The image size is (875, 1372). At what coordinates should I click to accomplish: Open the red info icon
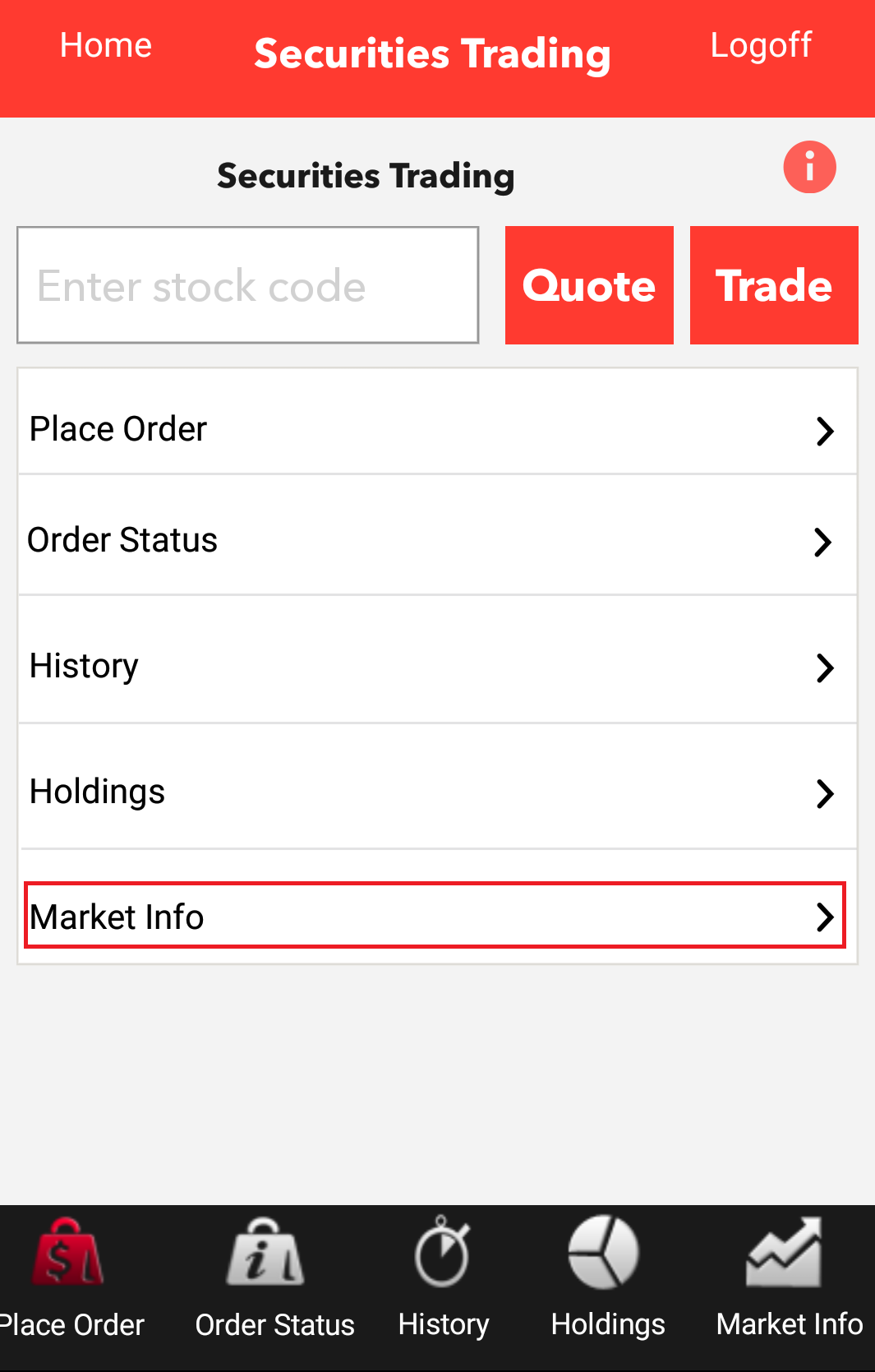coord(809,167)
